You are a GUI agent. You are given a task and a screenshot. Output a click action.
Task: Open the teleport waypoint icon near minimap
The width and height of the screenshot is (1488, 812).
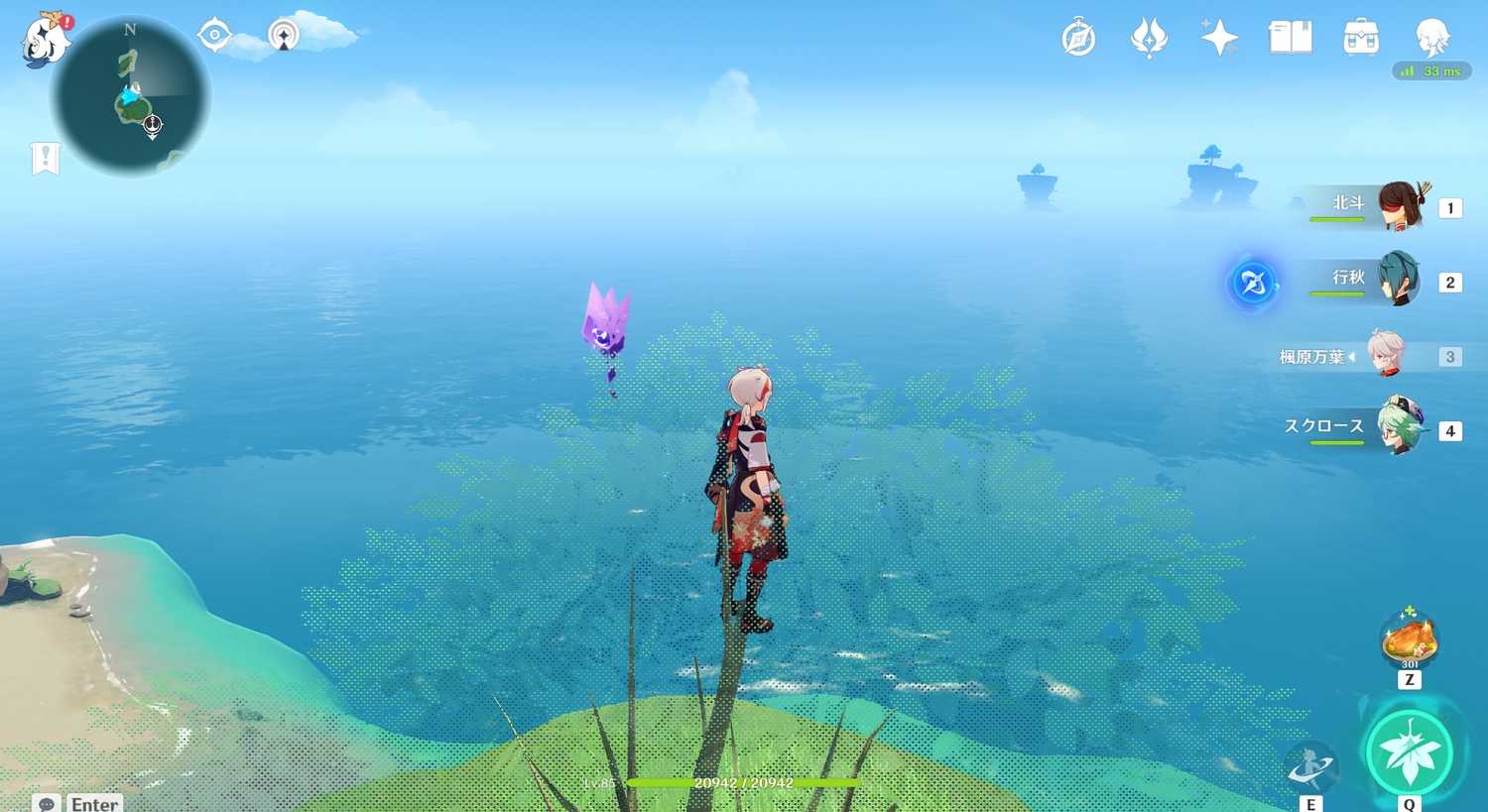pos(284,37)
